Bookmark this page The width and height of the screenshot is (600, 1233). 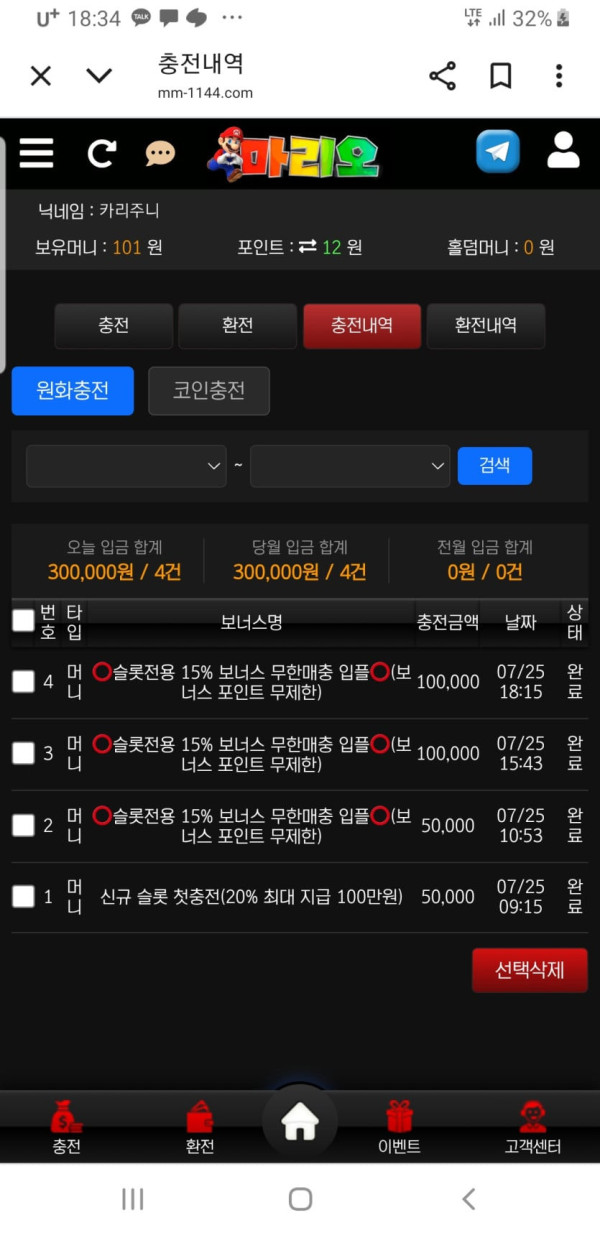click(x=501, y=76)
